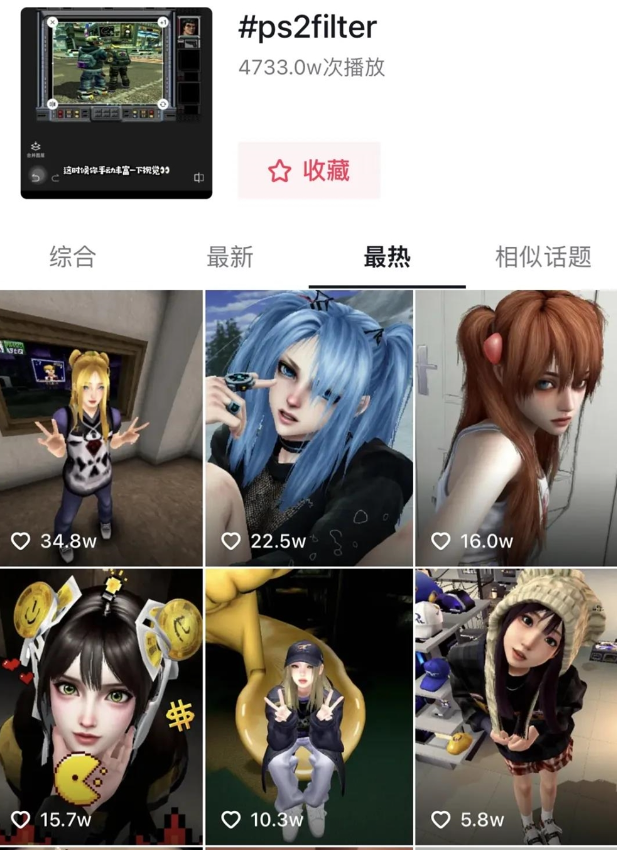Tap the 收藏 favorite button

pos(308,170)
